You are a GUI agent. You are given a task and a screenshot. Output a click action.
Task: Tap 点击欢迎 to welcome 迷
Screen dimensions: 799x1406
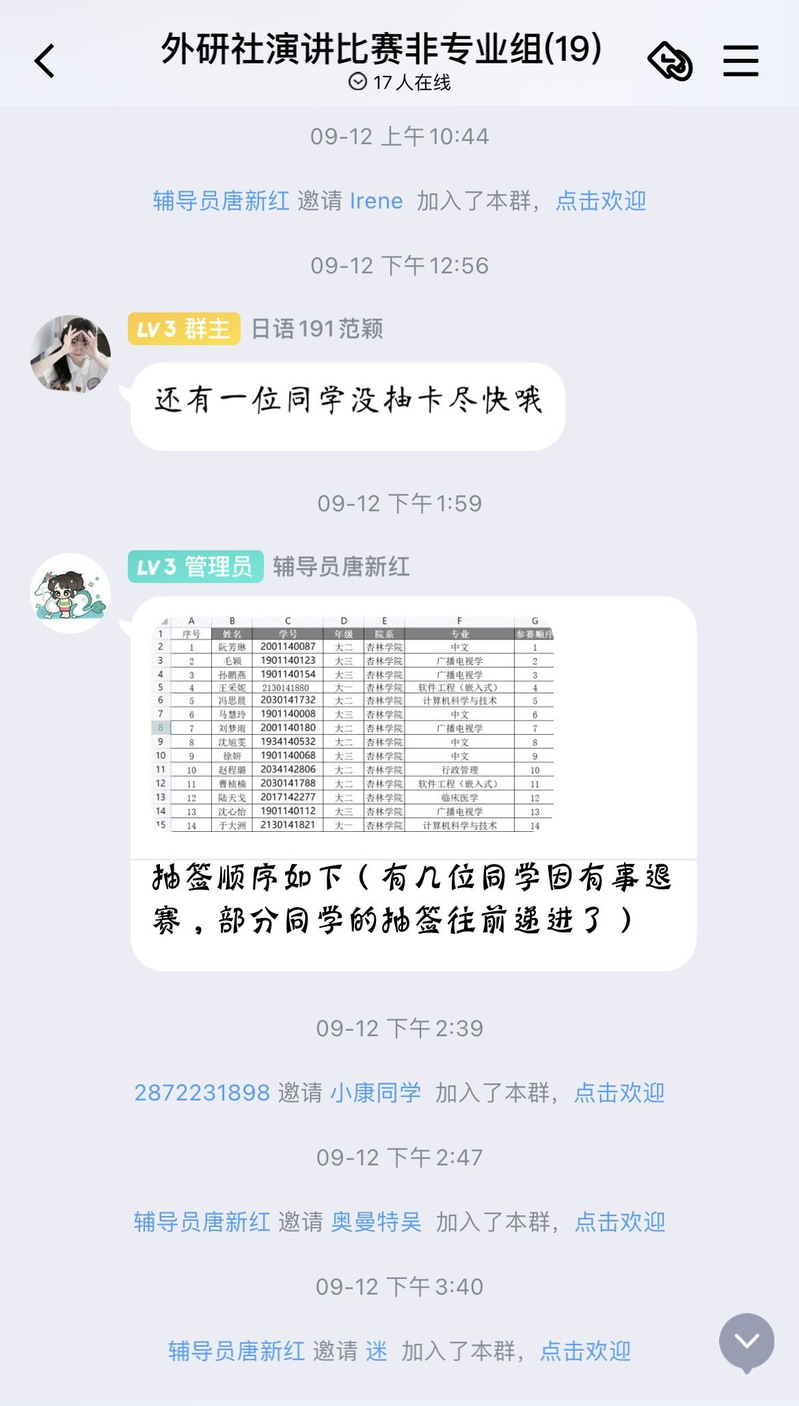(x=585, y=1351)
